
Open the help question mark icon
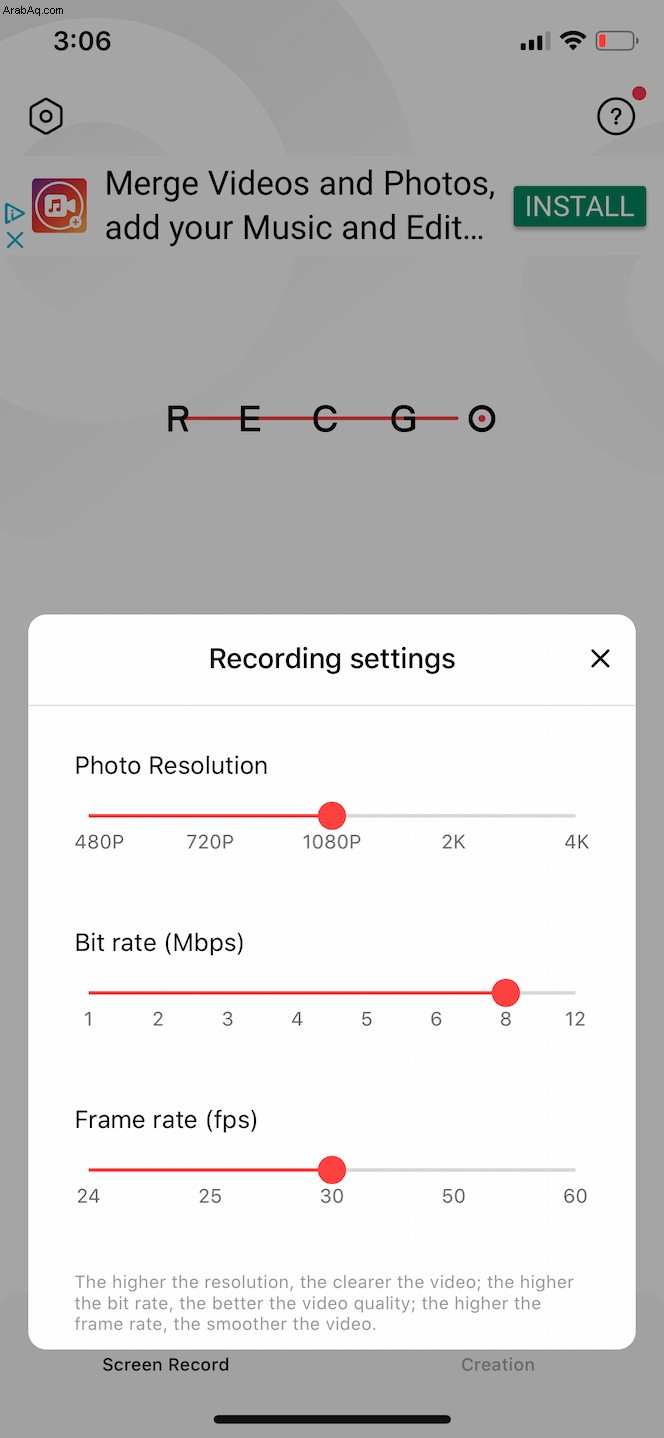(x=616, y=117)
